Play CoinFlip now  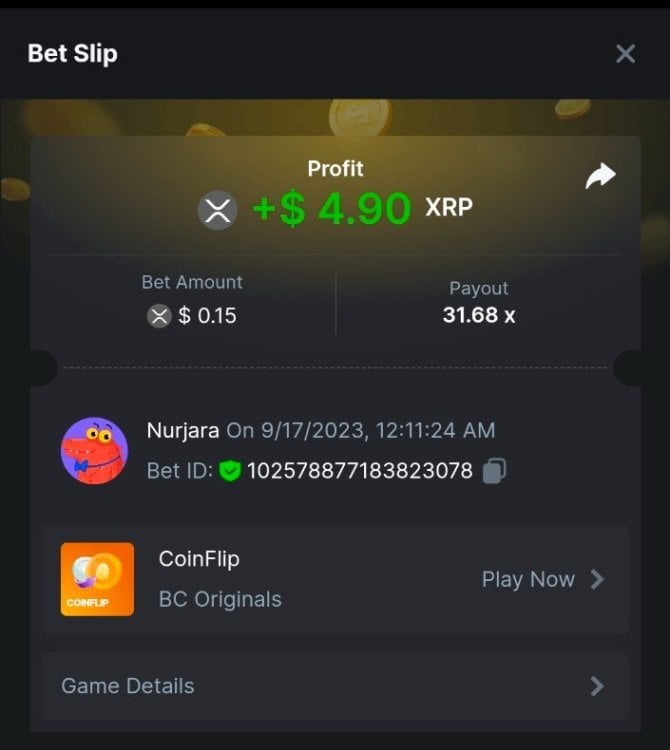[x=542, y=579]
